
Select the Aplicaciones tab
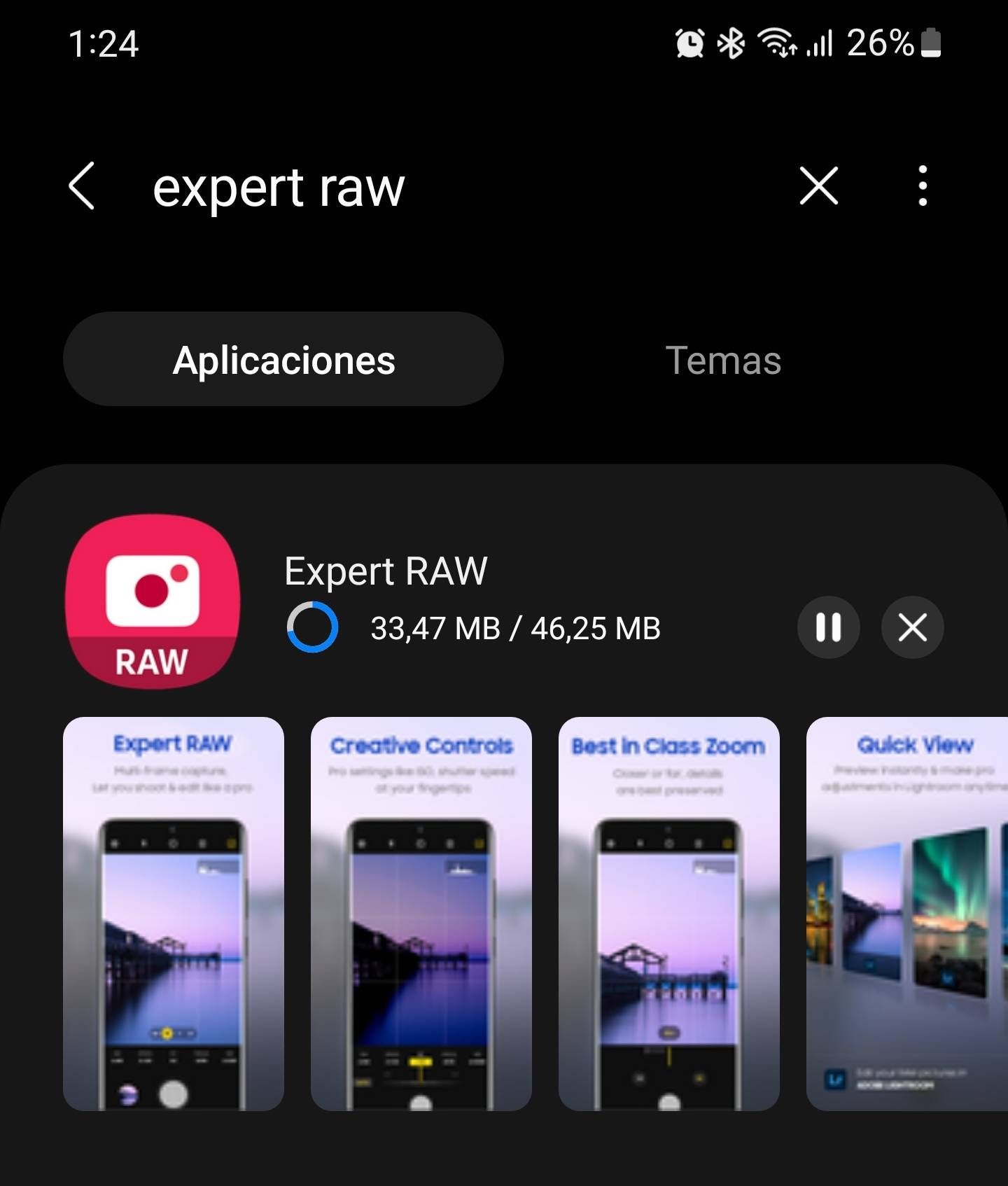point(284,359)
